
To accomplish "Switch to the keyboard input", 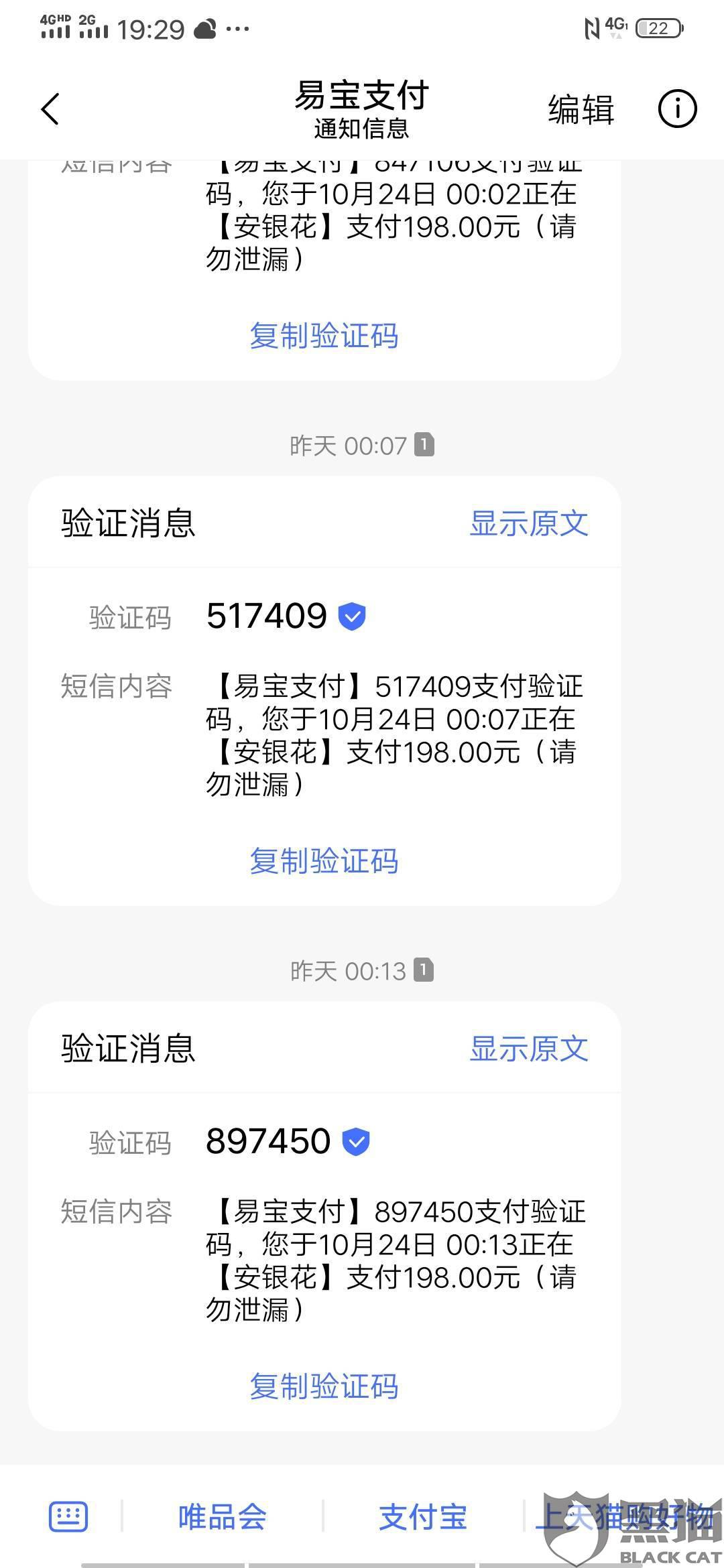I will coord(68,1516).
